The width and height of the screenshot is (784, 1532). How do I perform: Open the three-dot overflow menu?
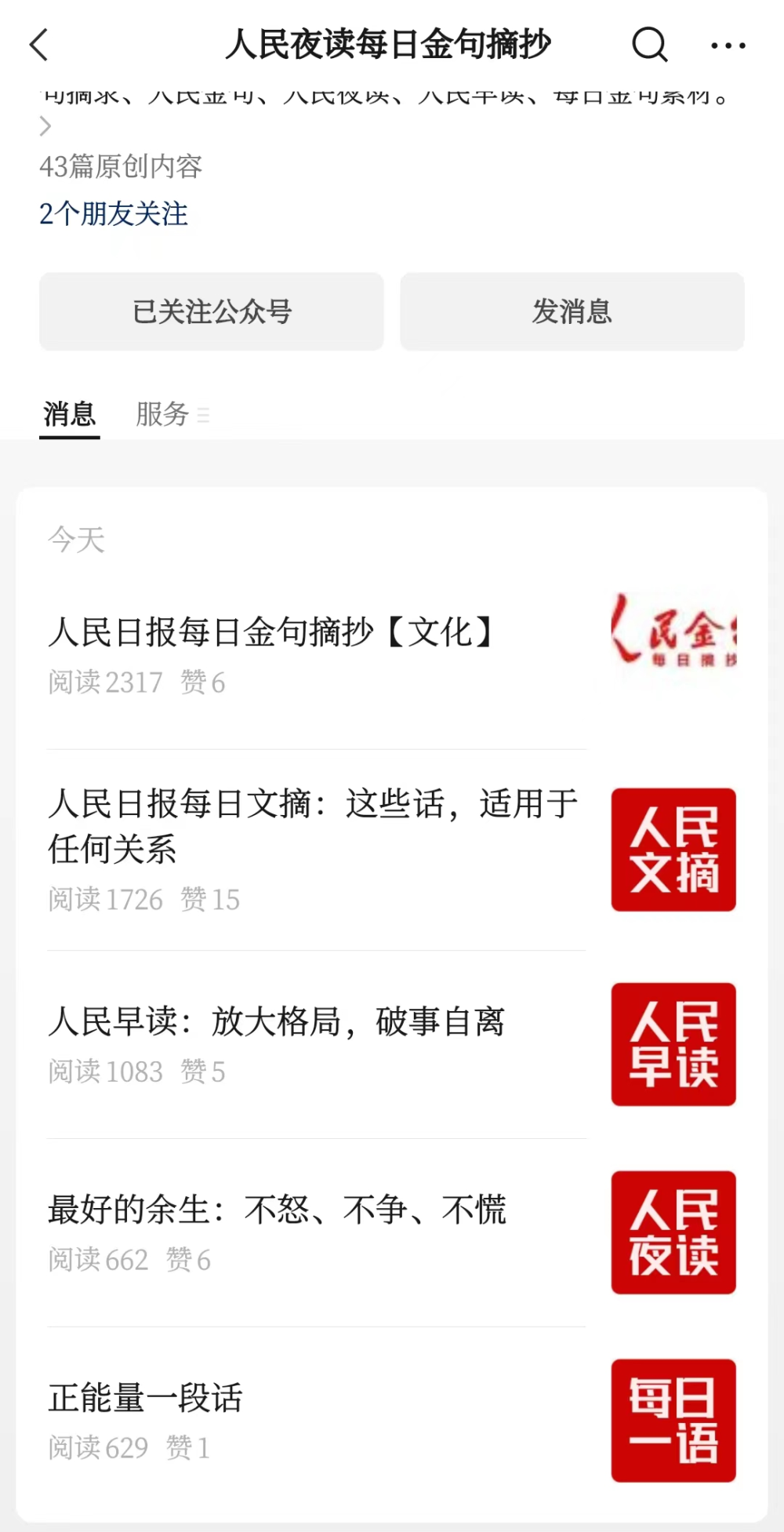(x=728, y=45)
